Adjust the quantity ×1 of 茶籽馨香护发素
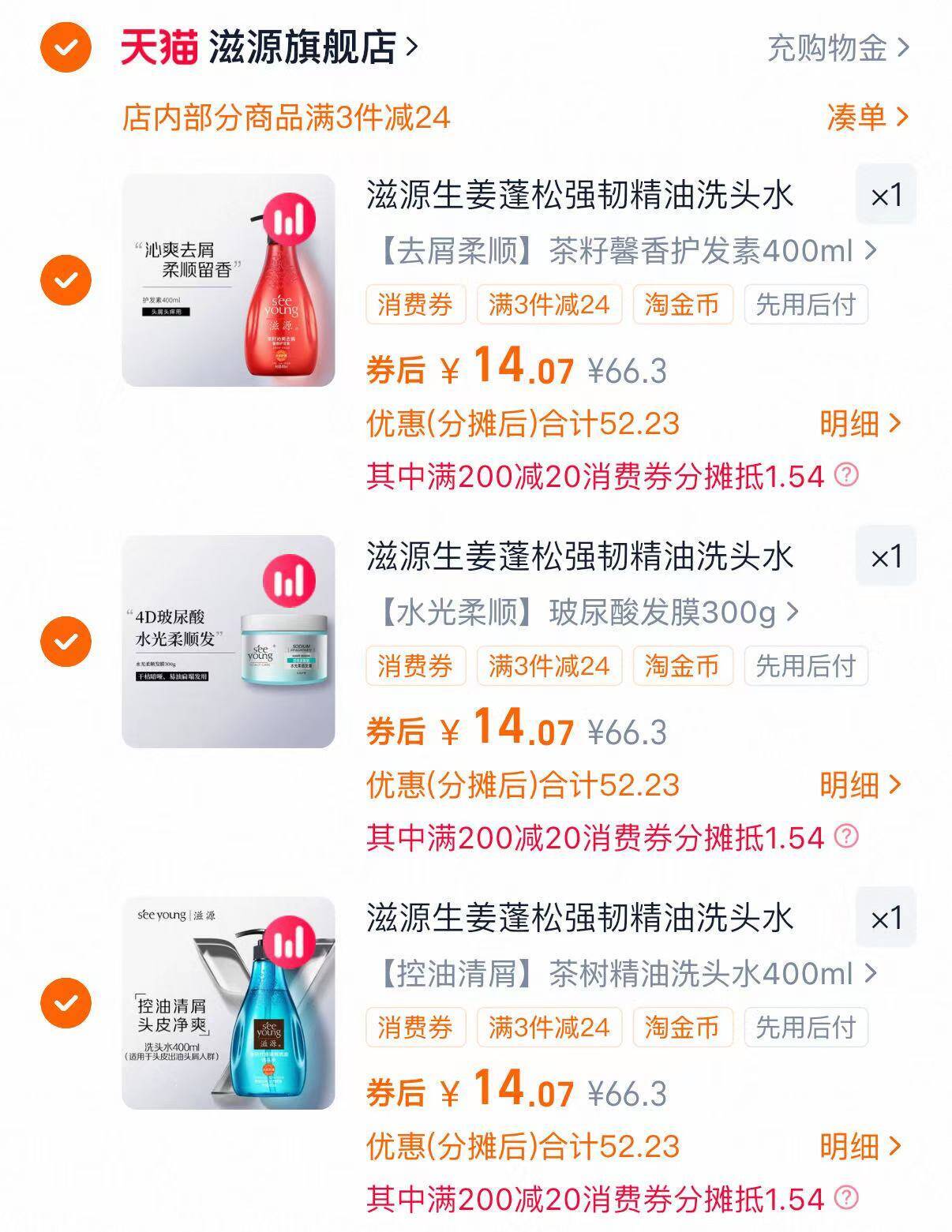Image resolution: width=952 pixels, height=1232 pixels. pyautogui.click(x=886, y=195)
